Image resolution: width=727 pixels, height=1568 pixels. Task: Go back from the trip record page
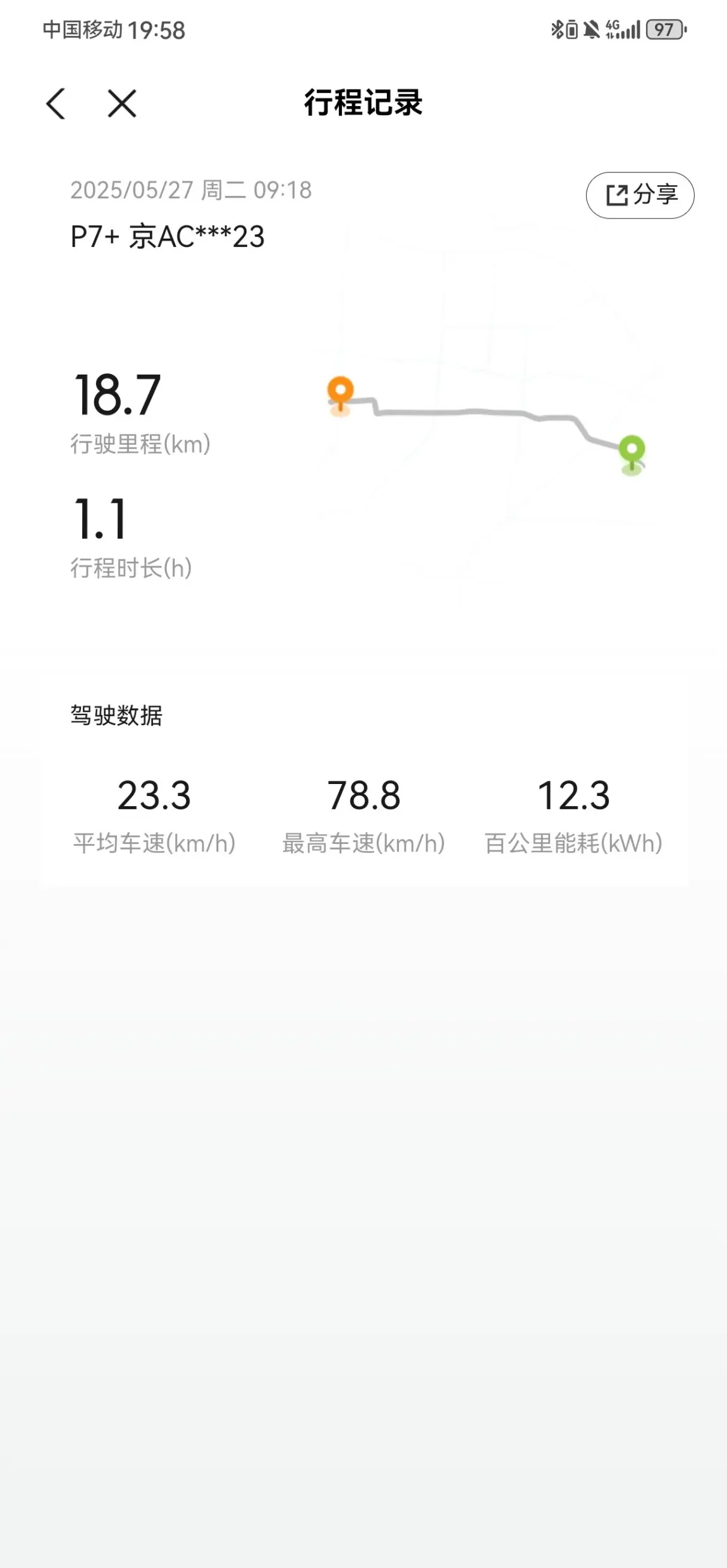[56, 104]
